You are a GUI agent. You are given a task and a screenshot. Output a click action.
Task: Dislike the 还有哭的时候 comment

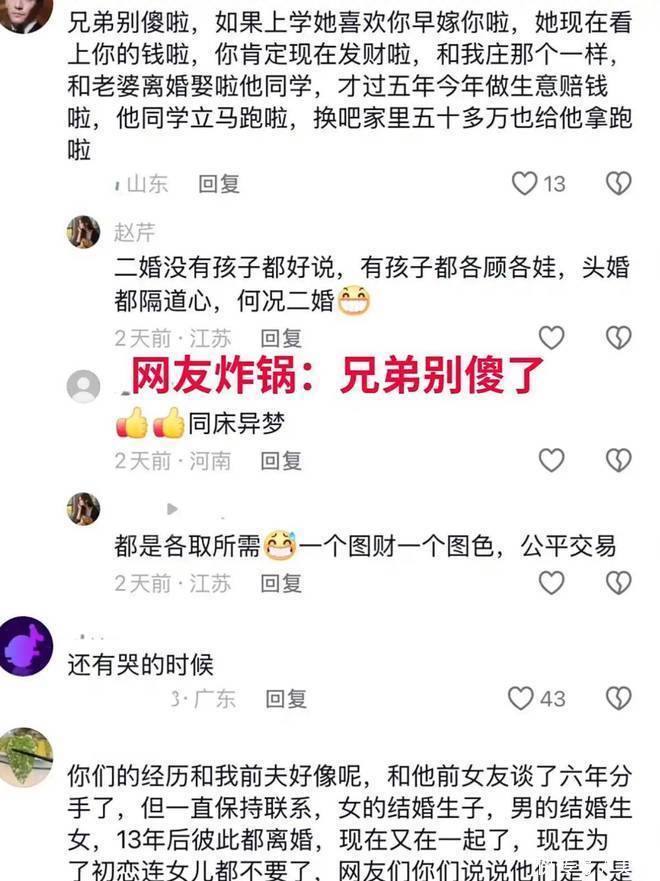(x=619, y=698)
